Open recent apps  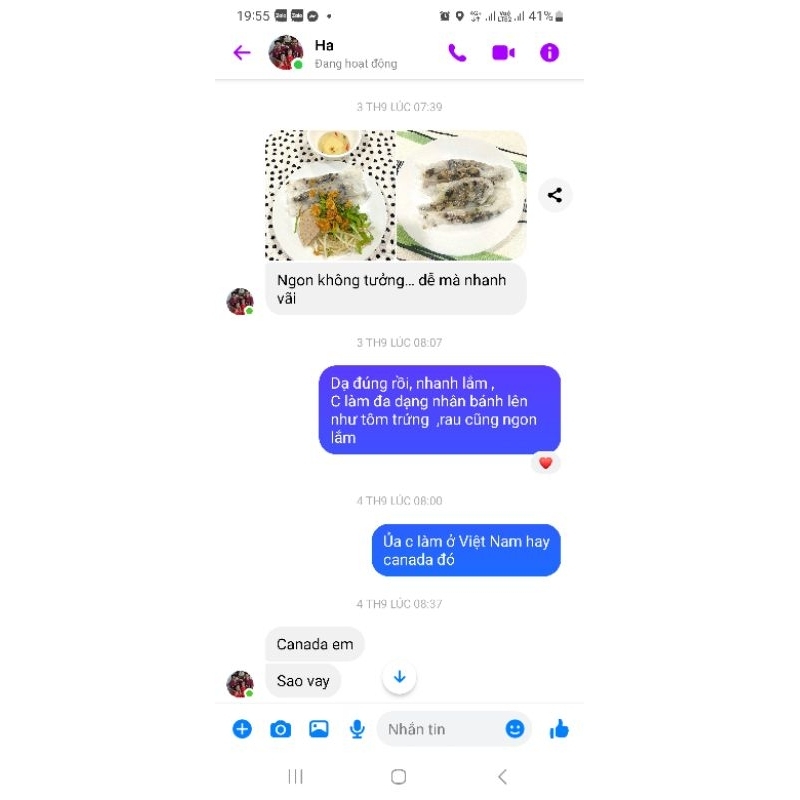coord(295,777)
